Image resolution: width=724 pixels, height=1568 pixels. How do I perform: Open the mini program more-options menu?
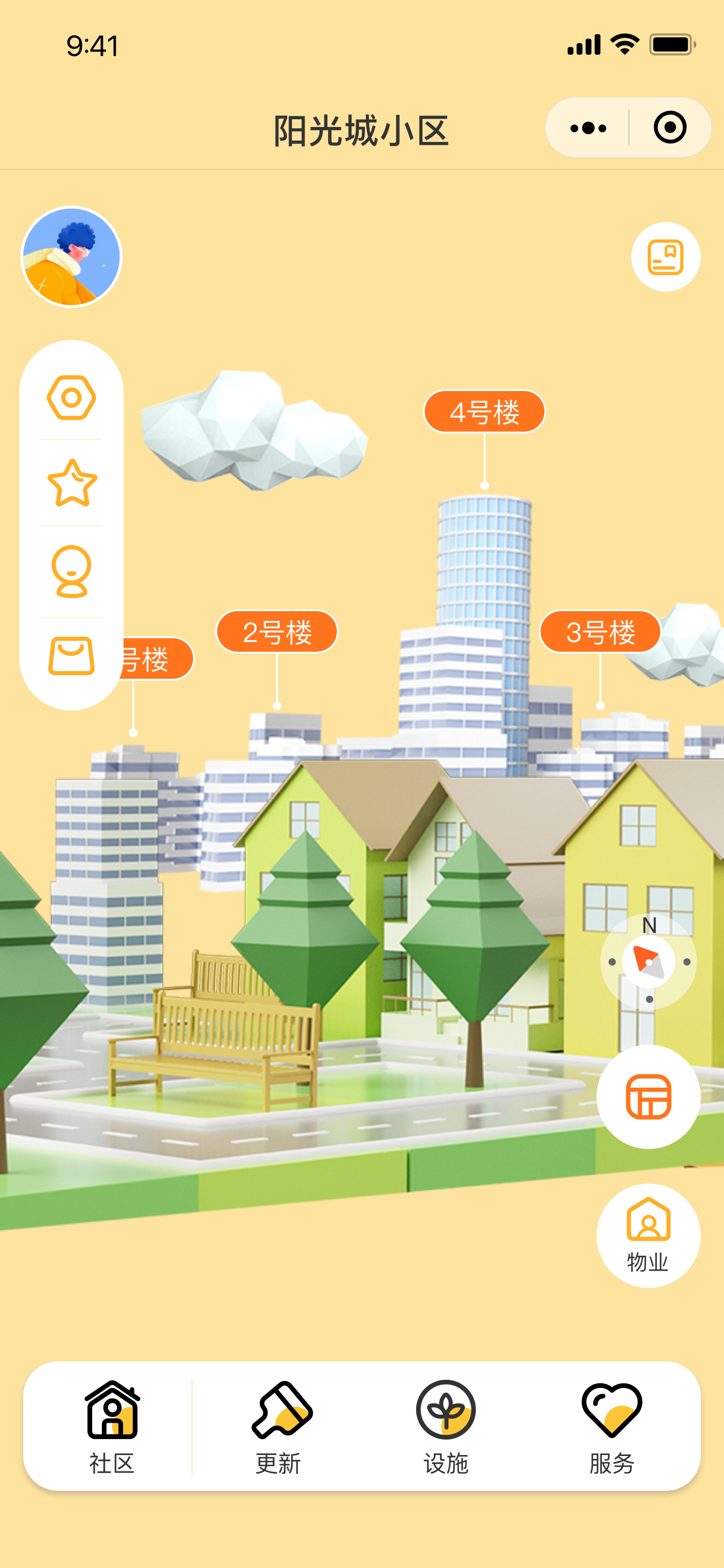coord(588,128)
